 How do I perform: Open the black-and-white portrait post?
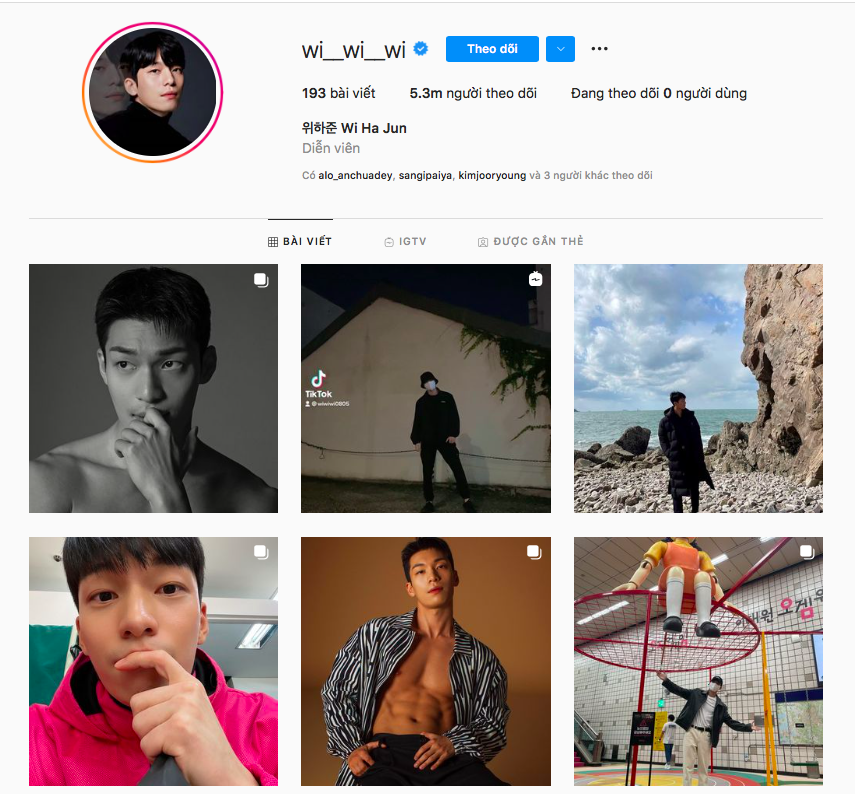click(153, 388)
